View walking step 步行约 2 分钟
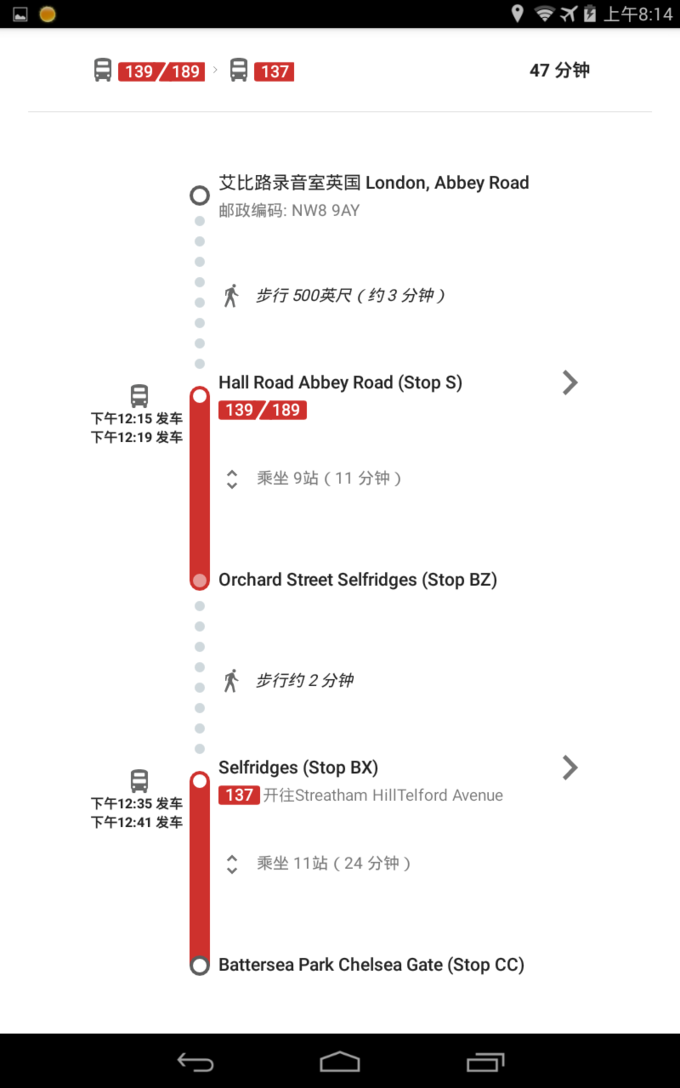Screen dimensions: 680x1088 (304, 680)
